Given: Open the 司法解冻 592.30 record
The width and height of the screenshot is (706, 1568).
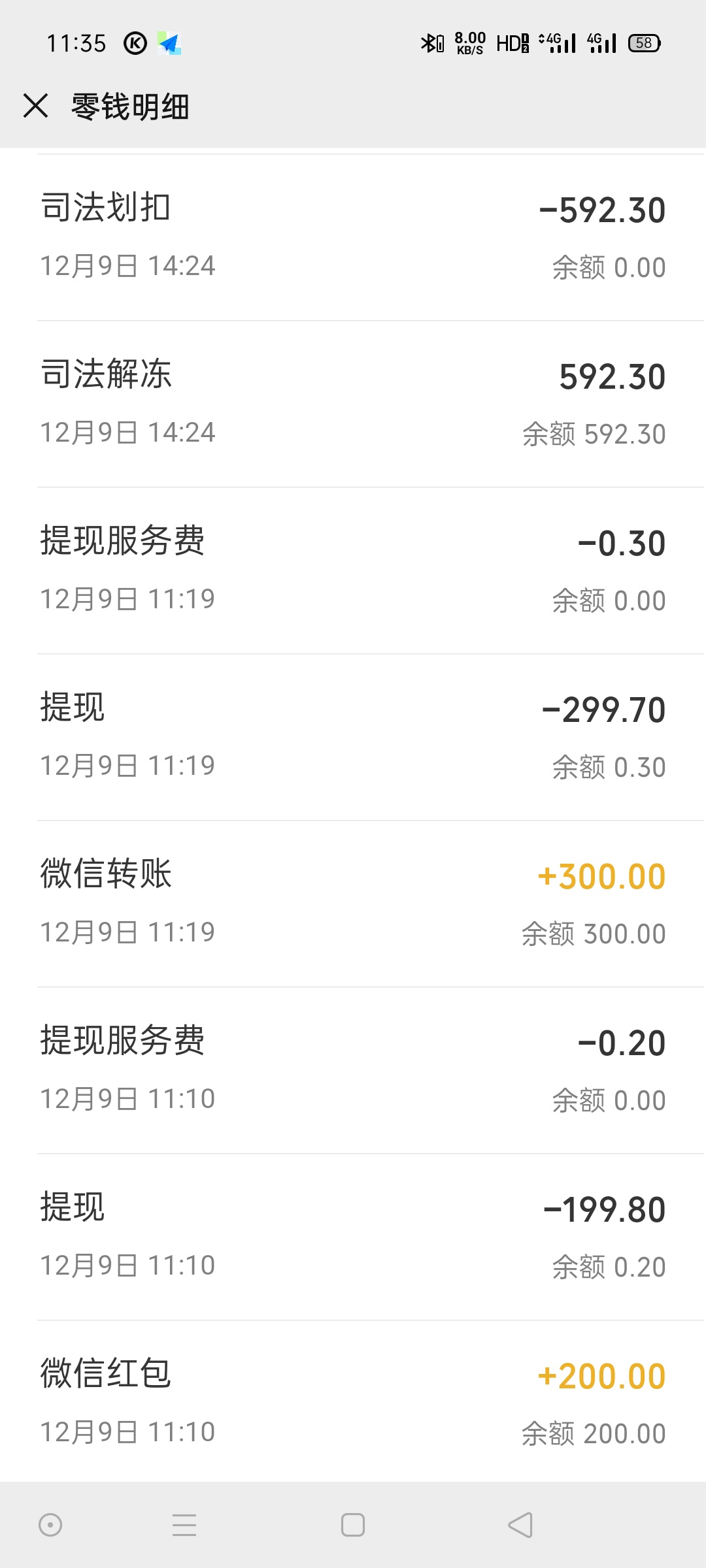Looking at the screenshot, I should click(353, 404).
